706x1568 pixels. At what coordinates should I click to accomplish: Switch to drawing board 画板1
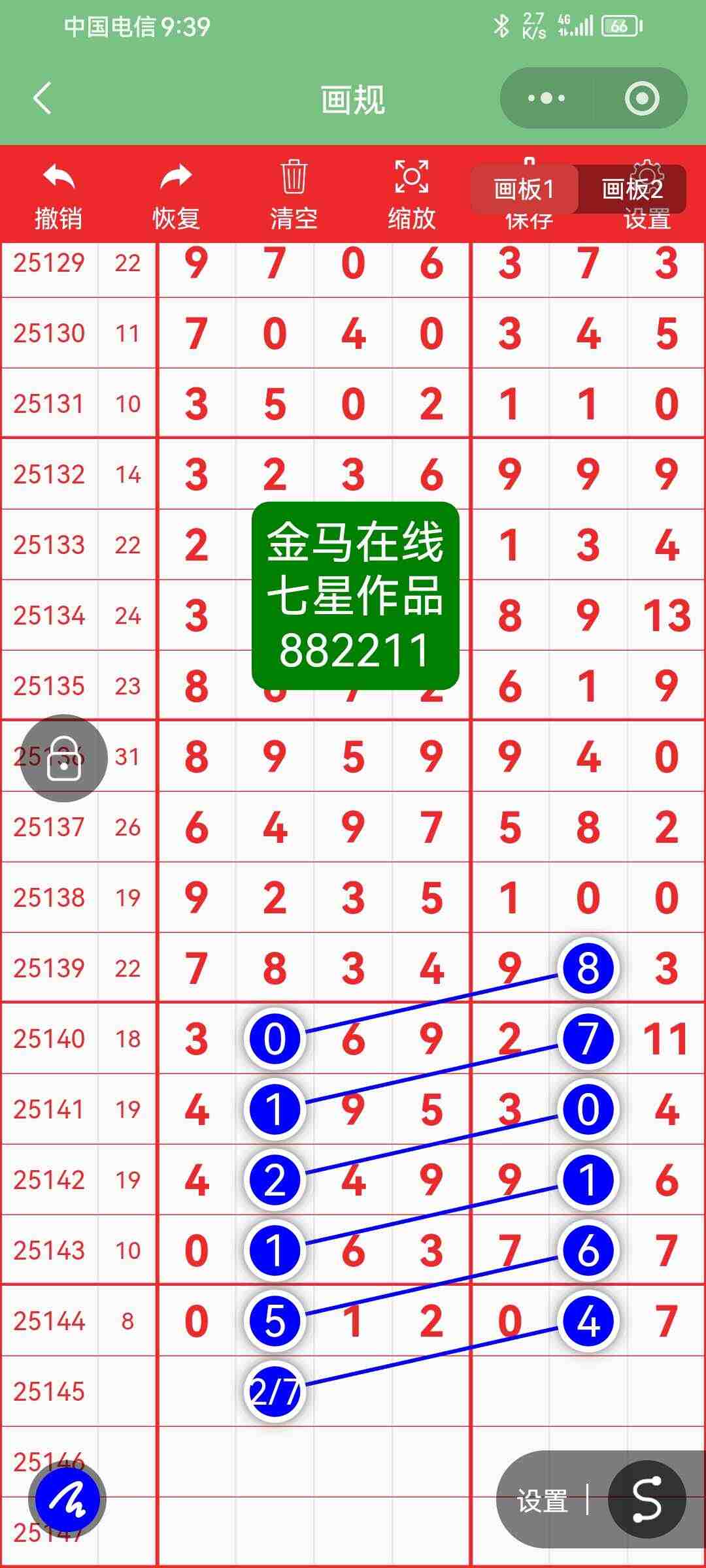524,189
